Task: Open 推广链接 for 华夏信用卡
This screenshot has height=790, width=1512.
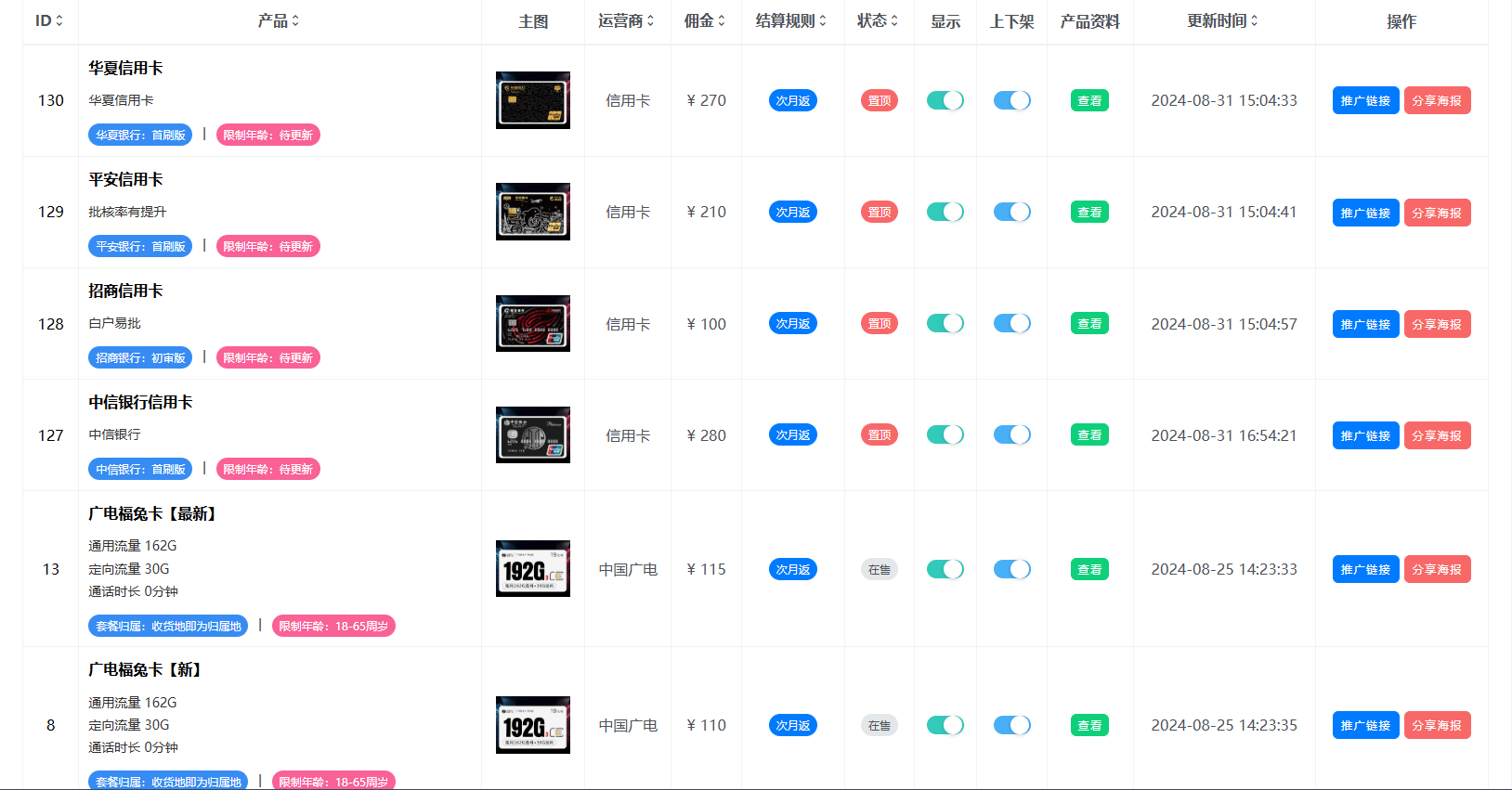Action: pyautogui.click(x=1365, y=100)
